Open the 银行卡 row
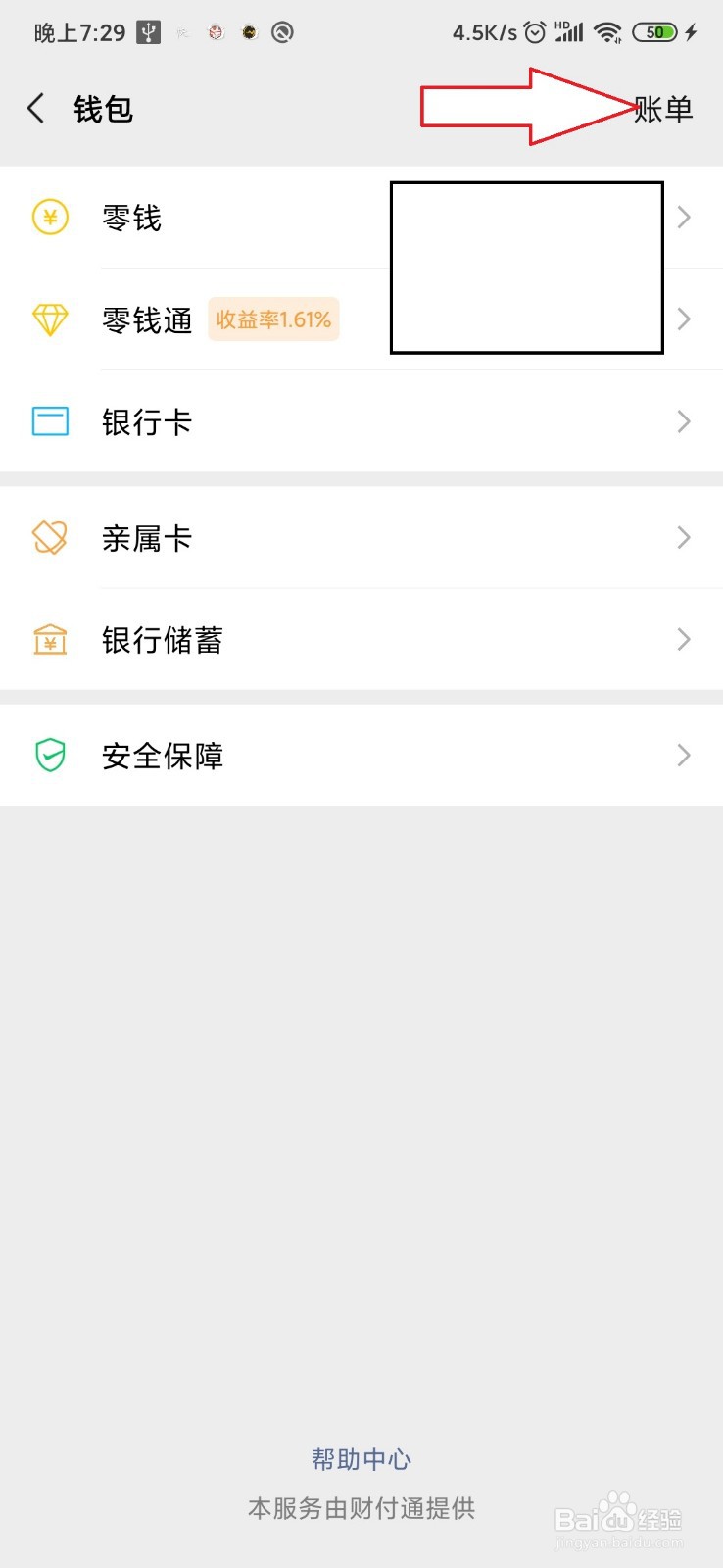This screenshot has width=723, height=1568. click(361, 421)
